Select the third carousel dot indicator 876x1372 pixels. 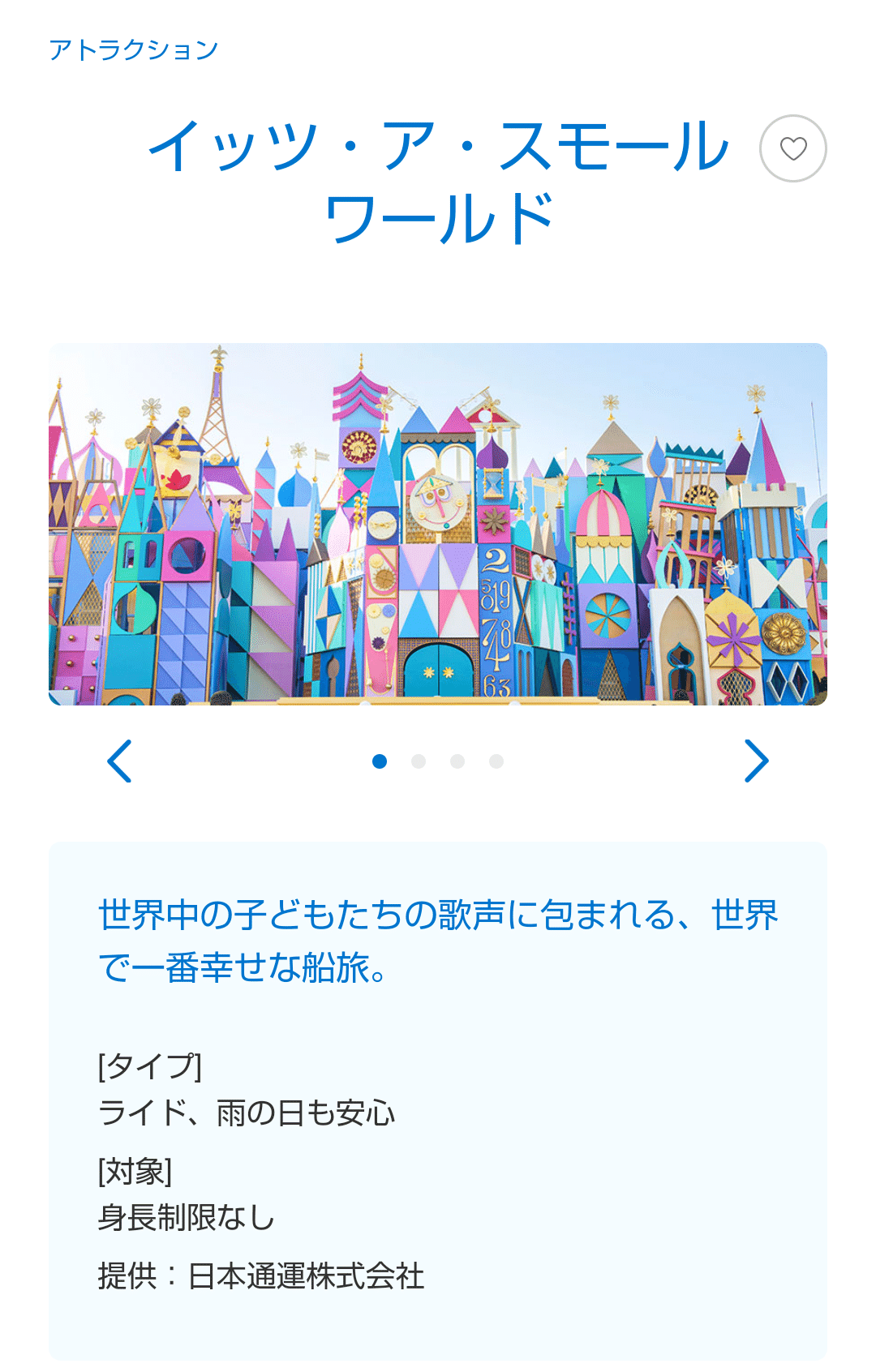tap(457, 761)
